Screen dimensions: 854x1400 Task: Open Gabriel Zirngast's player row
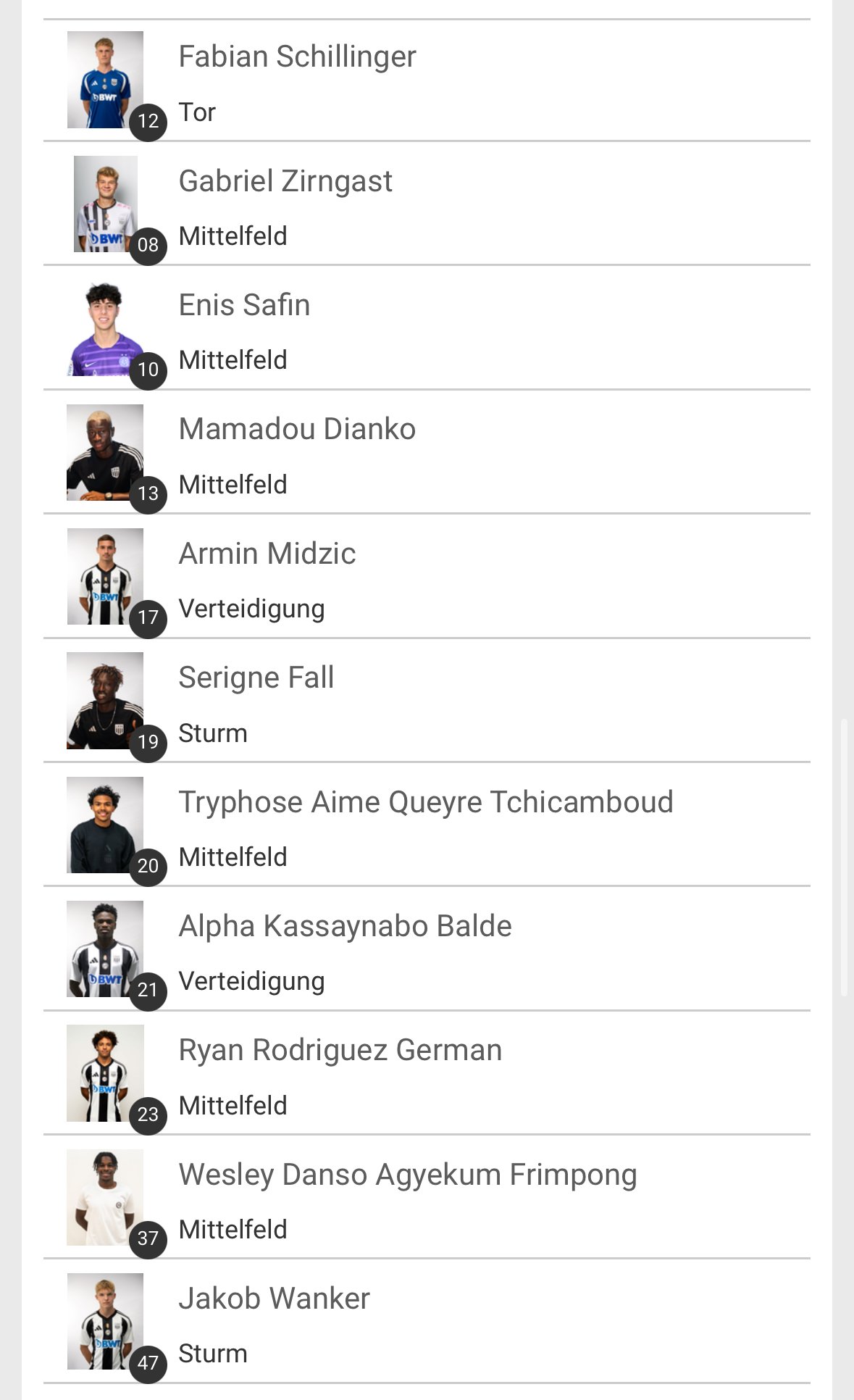(x=427, y=204)
